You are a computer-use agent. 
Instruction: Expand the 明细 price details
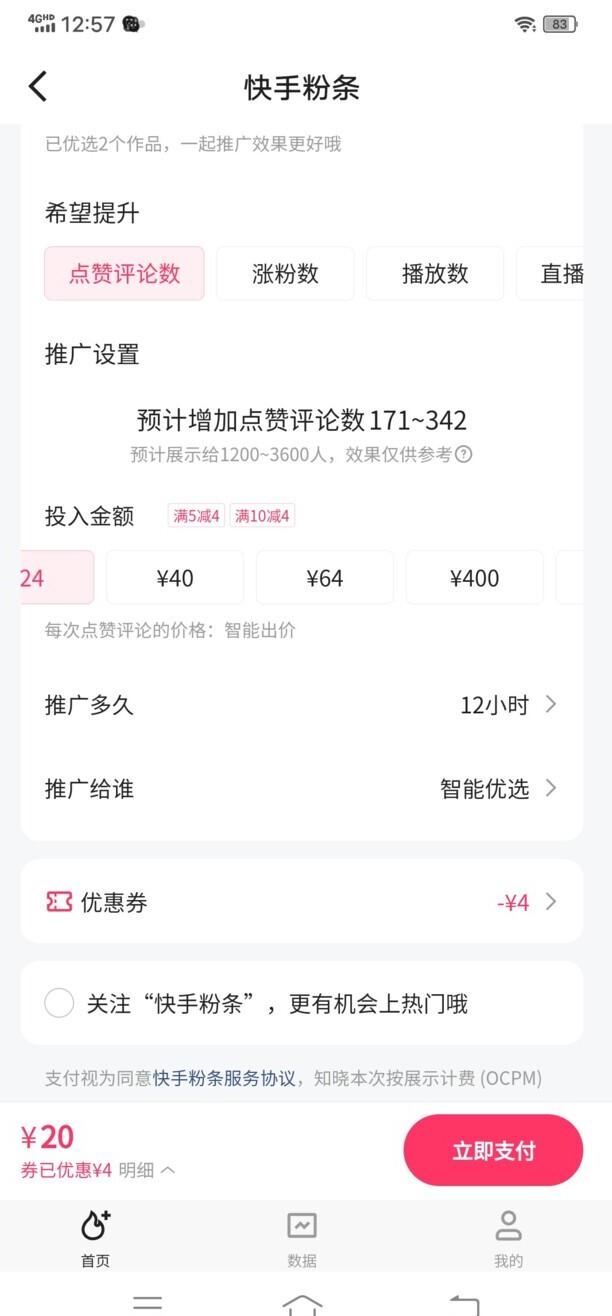147,1170
